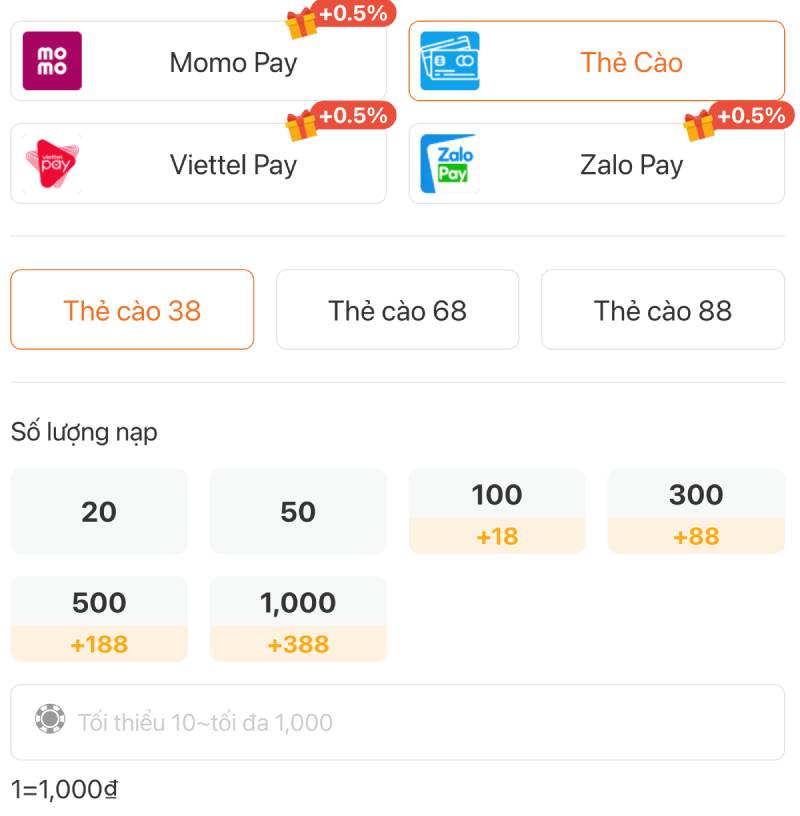Select amount 1,000 with +388 bonus
The image size is (800, 816).
[298, 619]
